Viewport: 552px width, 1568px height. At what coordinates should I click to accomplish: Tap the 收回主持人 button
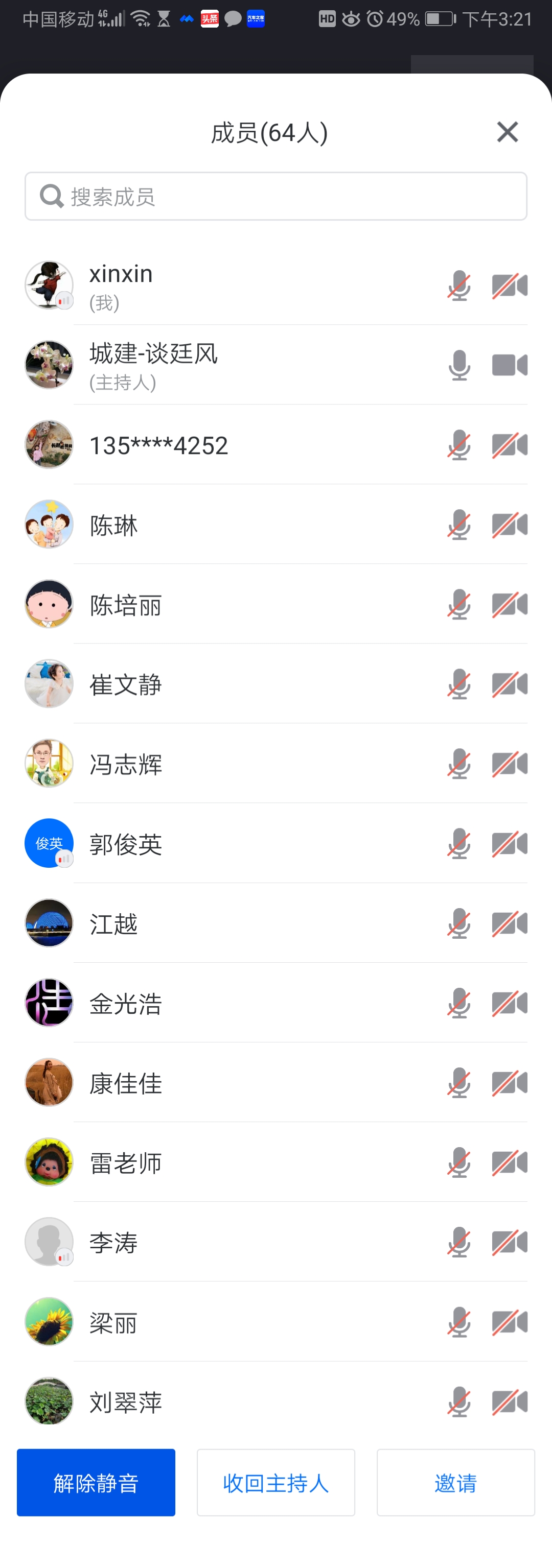[x=275, y=1482]
